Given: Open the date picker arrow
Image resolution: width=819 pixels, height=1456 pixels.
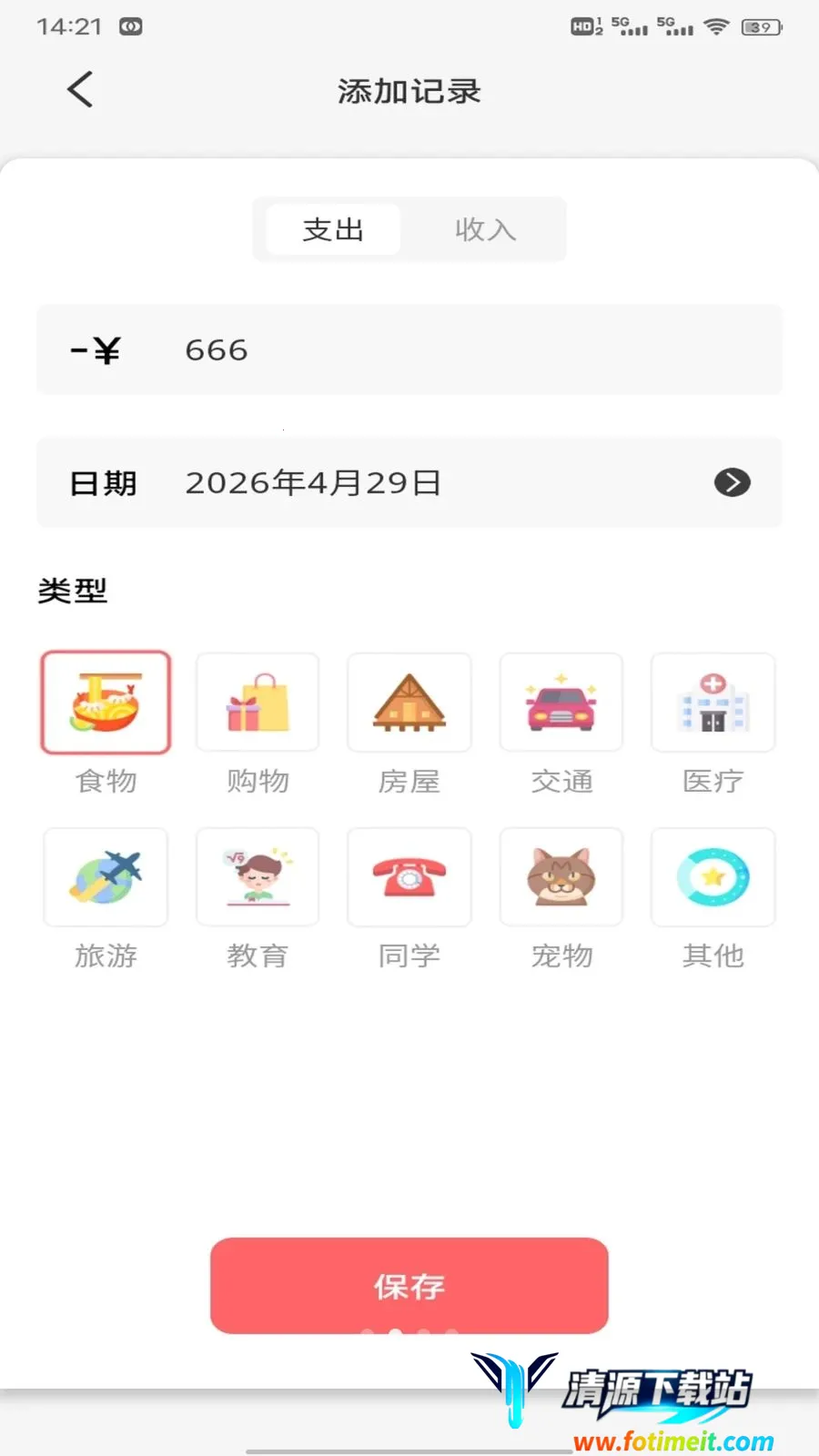Looking at the screenshot, I should click(733, 482).
